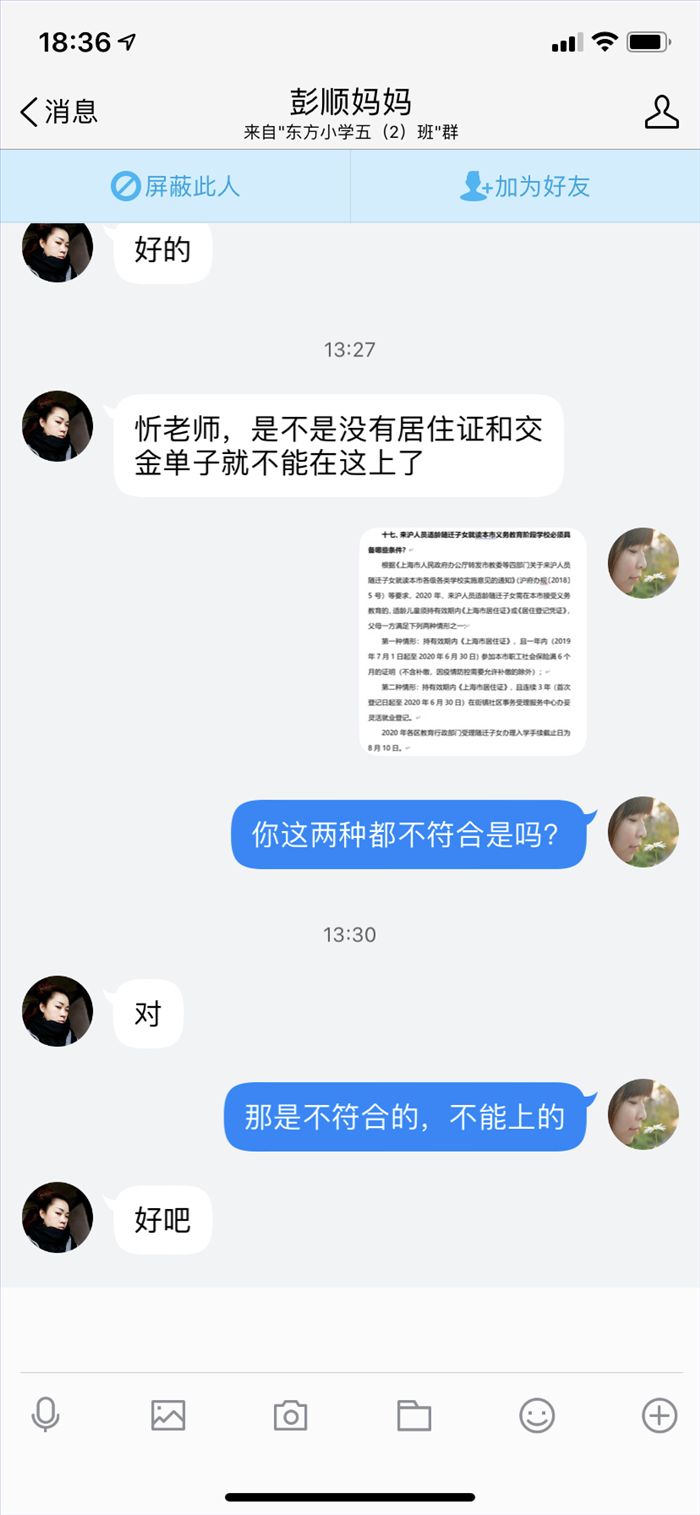
Task: Open the contact profile icon
Action: (x=661, y=112)
